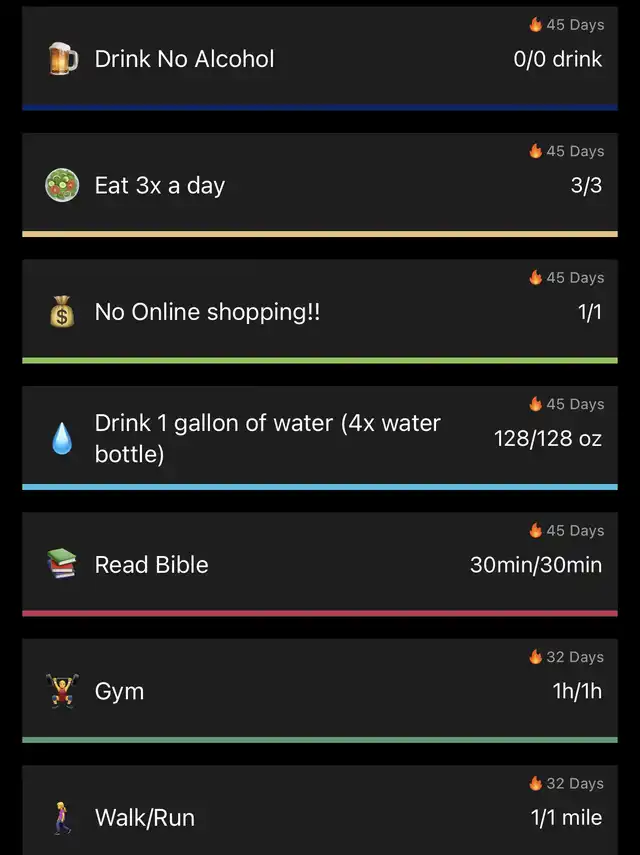Viewport: 640px width, 855px height.
Task: View the Gym habit details
Action: (120, 691)
